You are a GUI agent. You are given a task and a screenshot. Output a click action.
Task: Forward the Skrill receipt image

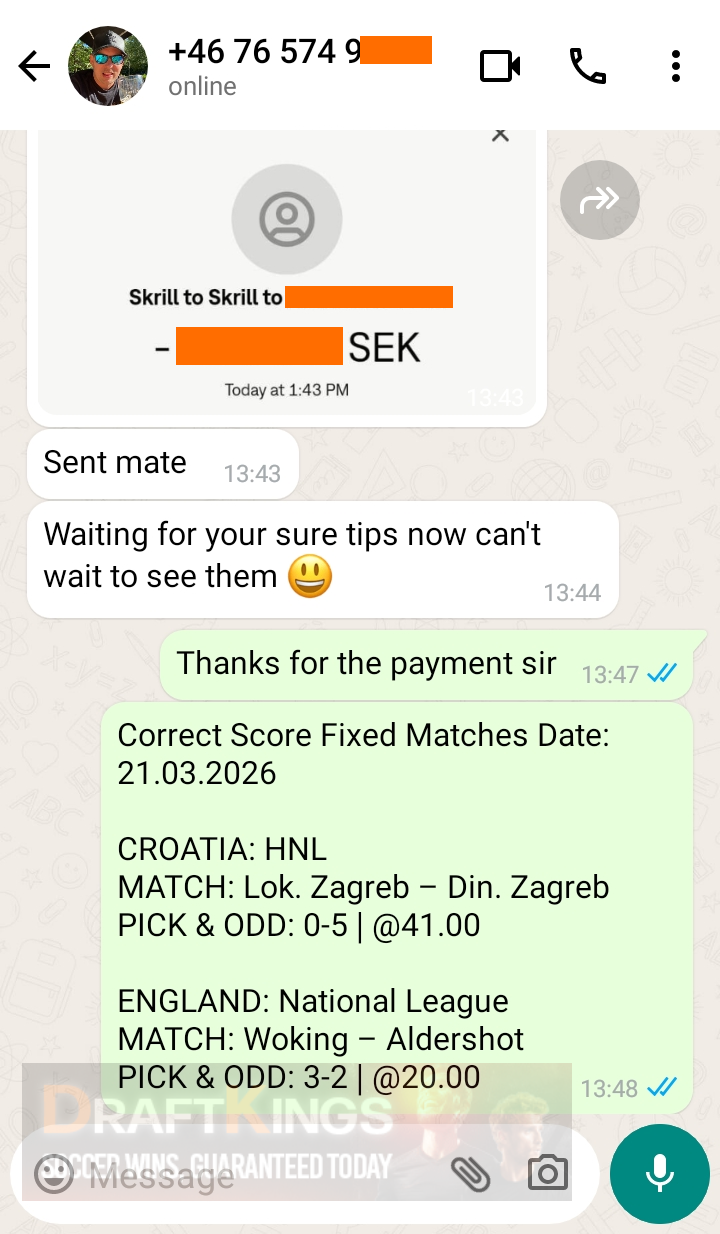click(x=600, y=200)
